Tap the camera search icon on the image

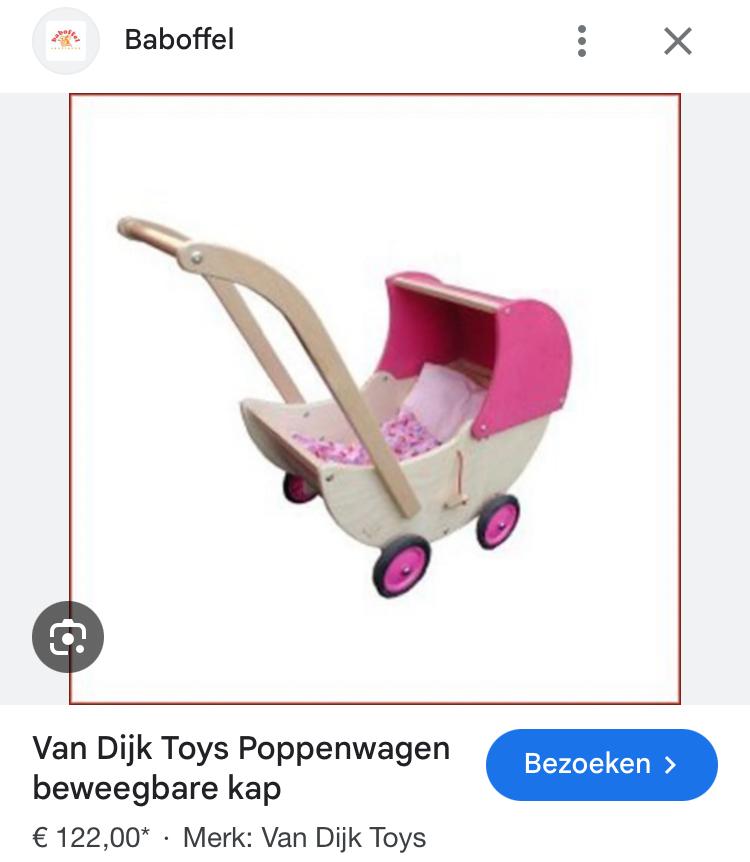tap(68, 637)
